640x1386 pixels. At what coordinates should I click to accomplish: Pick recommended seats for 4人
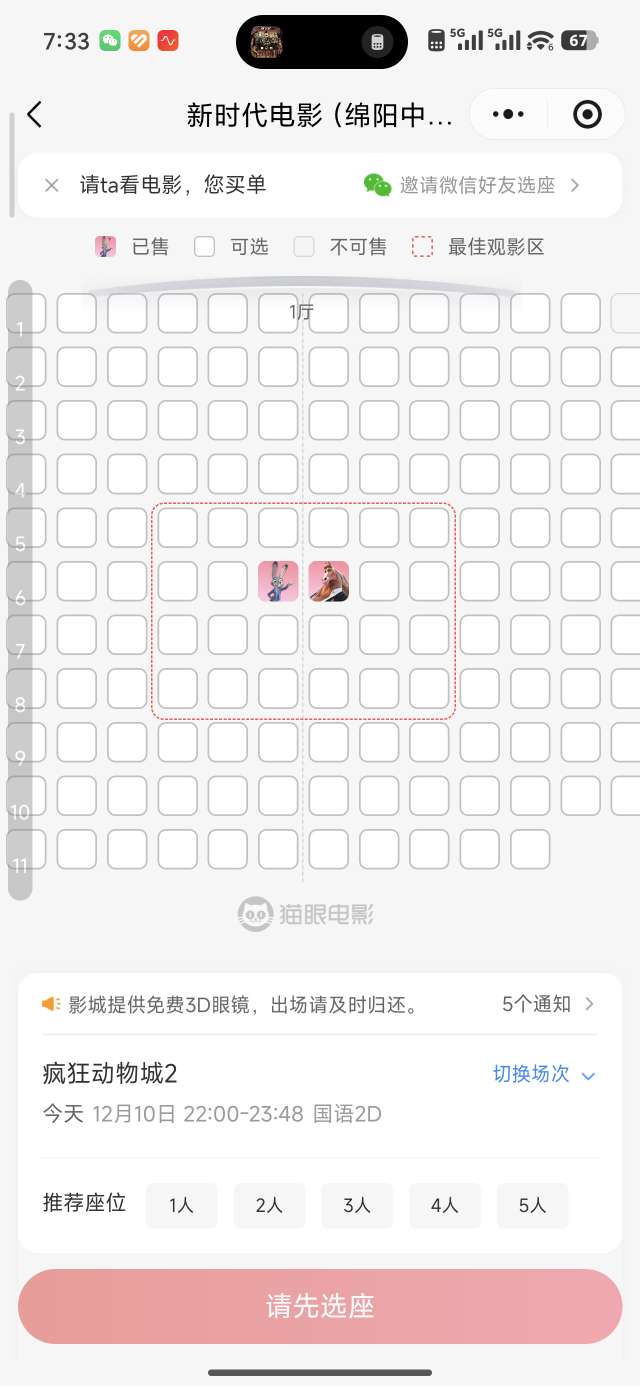[444, 1205]
